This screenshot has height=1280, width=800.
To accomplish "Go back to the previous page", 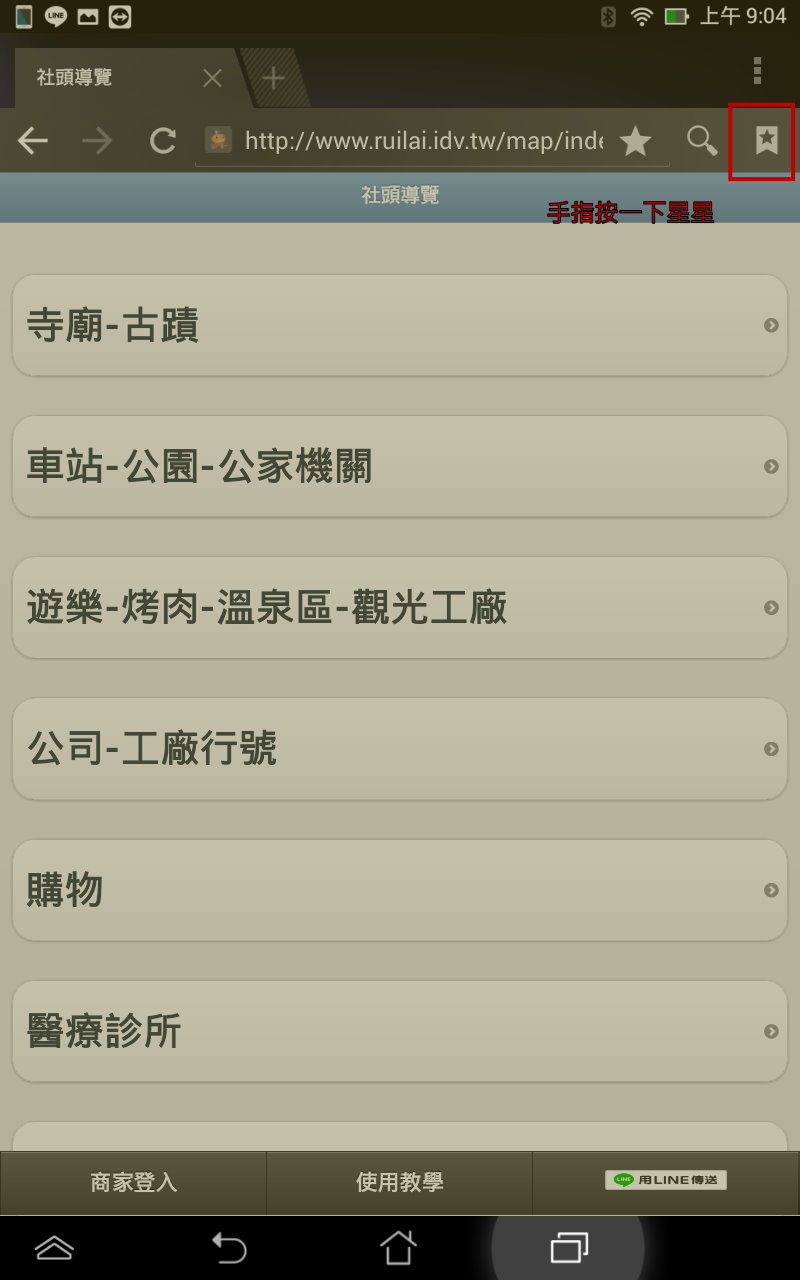I will [x=33, y=141].
